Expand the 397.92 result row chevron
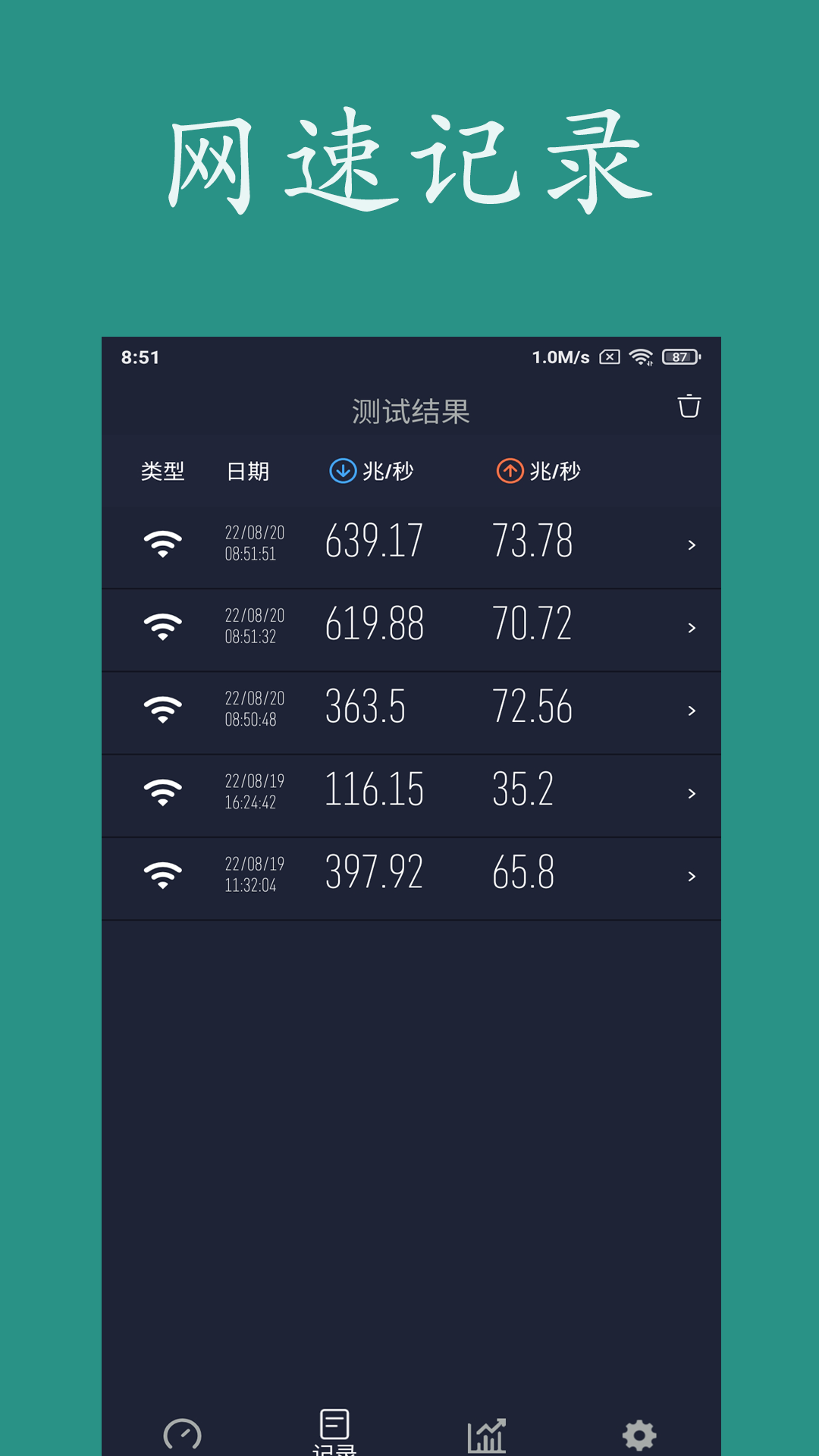 tap(691, 876)
